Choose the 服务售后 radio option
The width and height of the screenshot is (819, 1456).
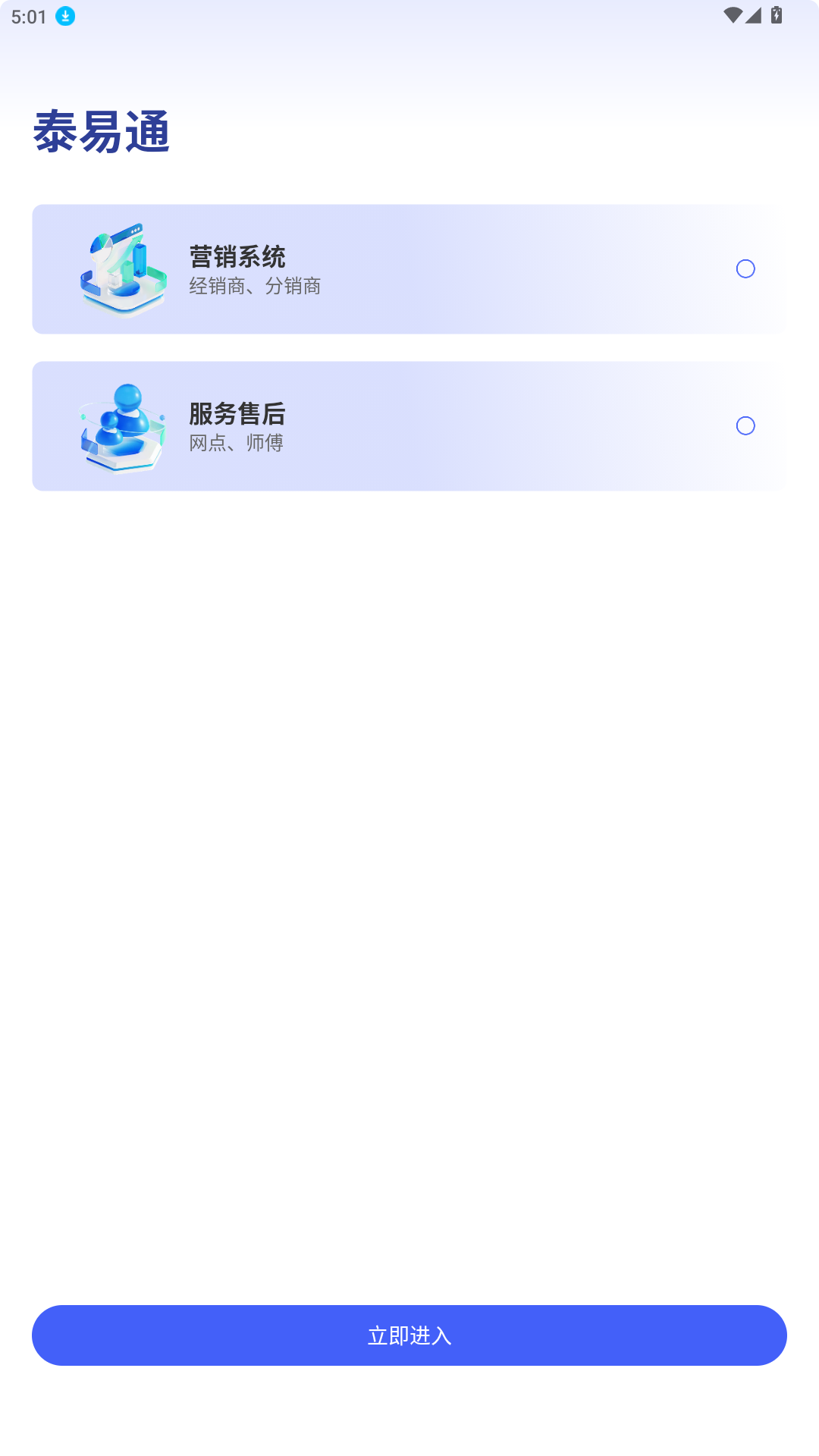click(x=745, y=426)
